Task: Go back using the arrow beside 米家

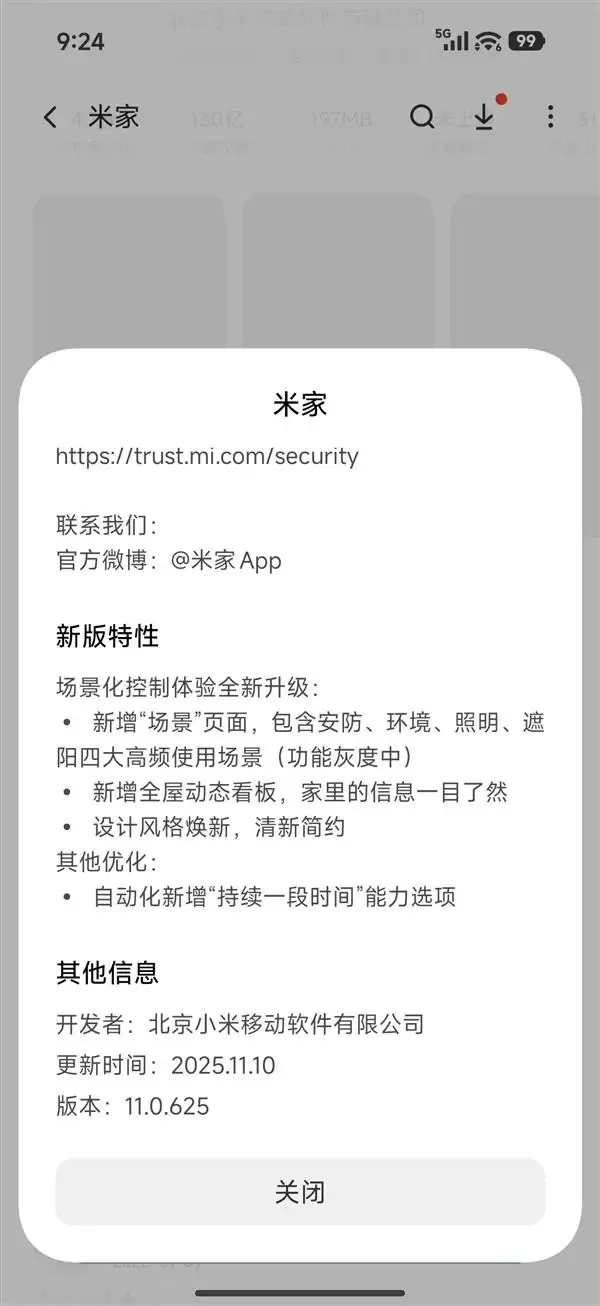Action: click(50, 117)
